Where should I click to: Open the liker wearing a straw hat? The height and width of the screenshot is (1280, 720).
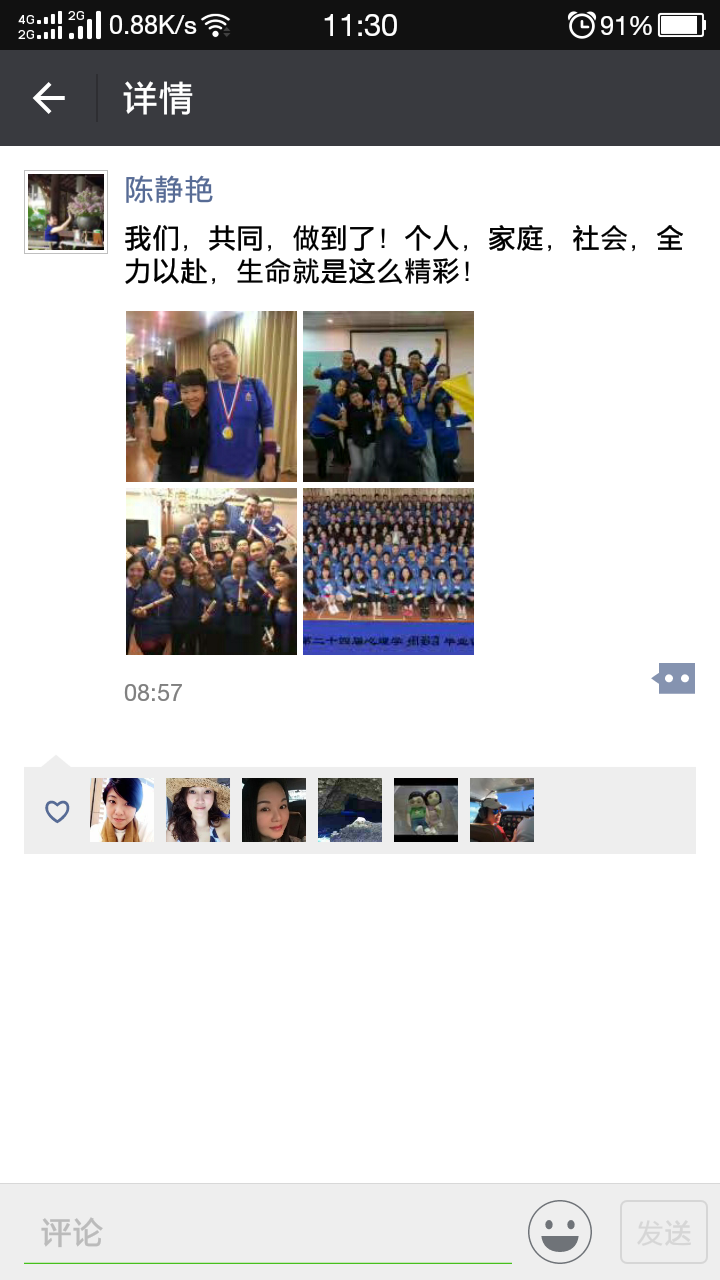[198, 810]
